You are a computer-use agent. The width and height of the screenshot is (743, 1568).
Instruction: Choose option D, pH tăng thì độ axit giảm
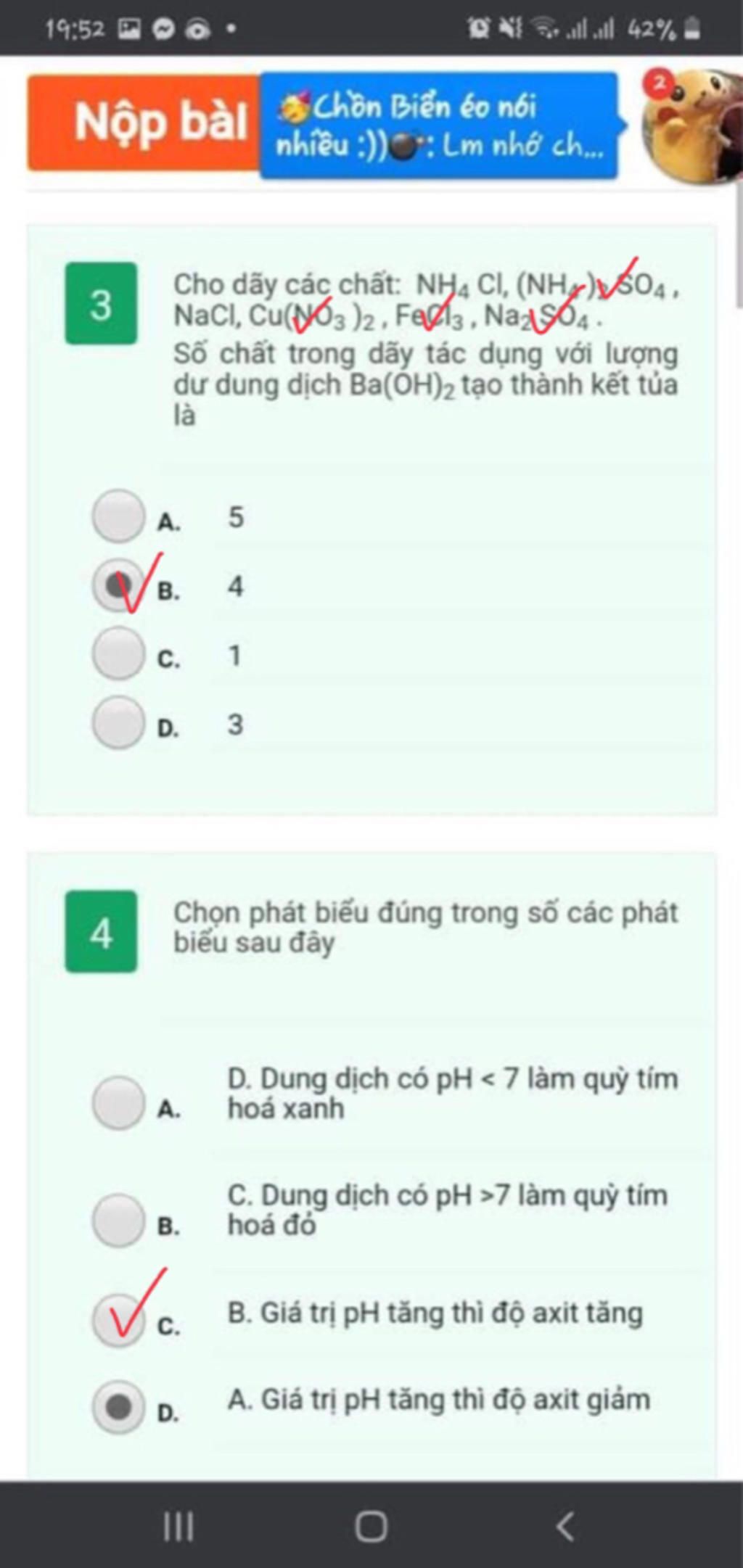click(x=118, y=1407)
